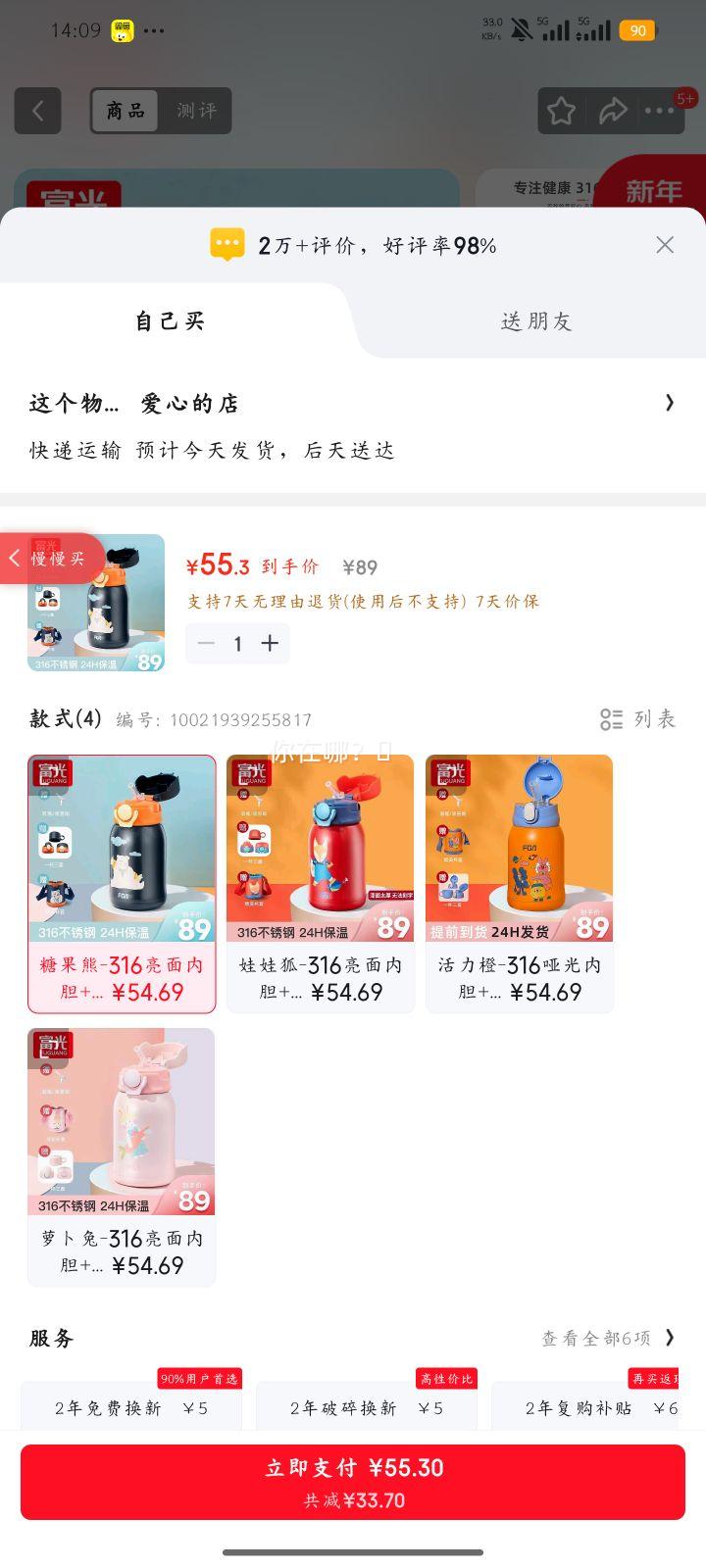Tap the review speech-bubble icon beside 2万+评价
The image size is (706, 1568).
point(227,244)
